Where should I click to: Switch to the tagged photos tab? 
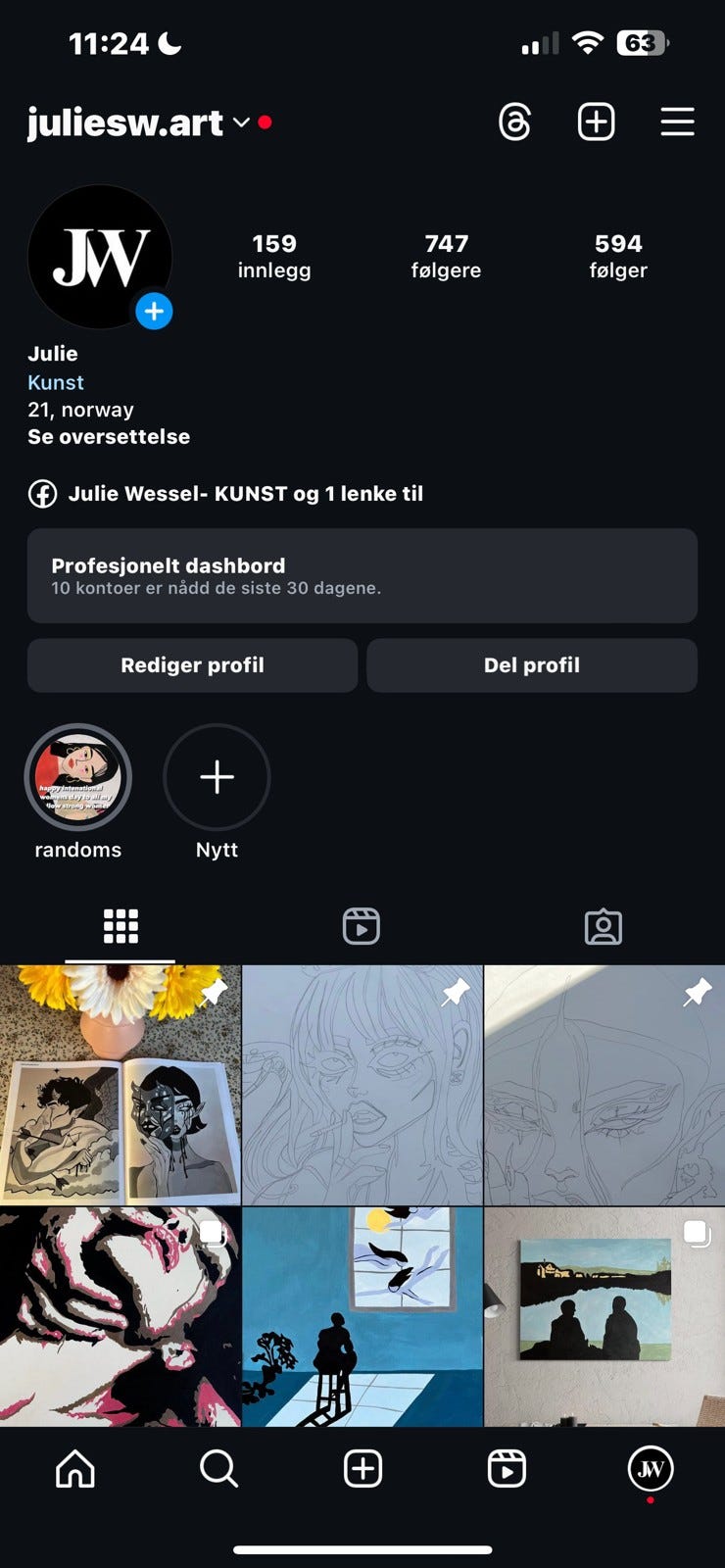coord(603,926)
